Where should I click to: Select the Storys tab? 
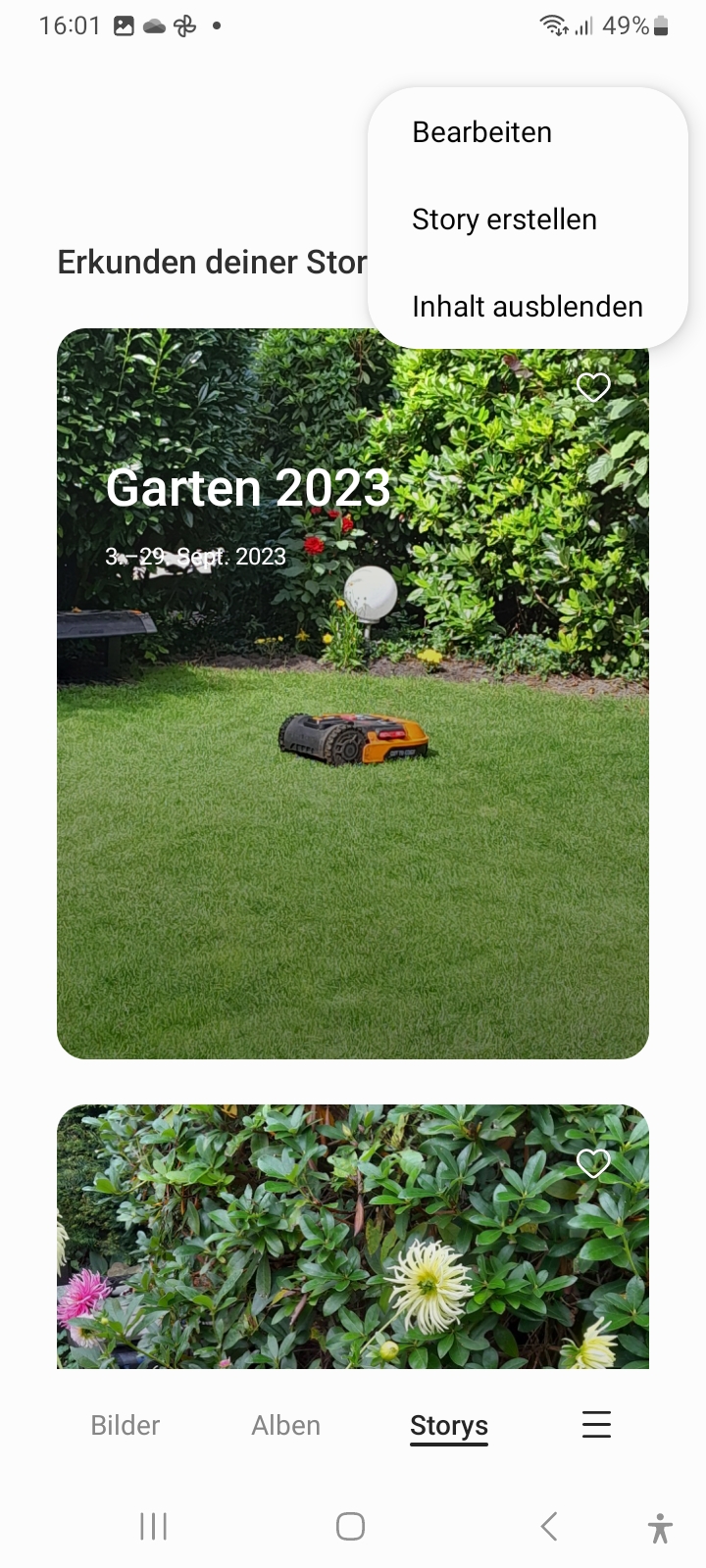coord(449,1425)
